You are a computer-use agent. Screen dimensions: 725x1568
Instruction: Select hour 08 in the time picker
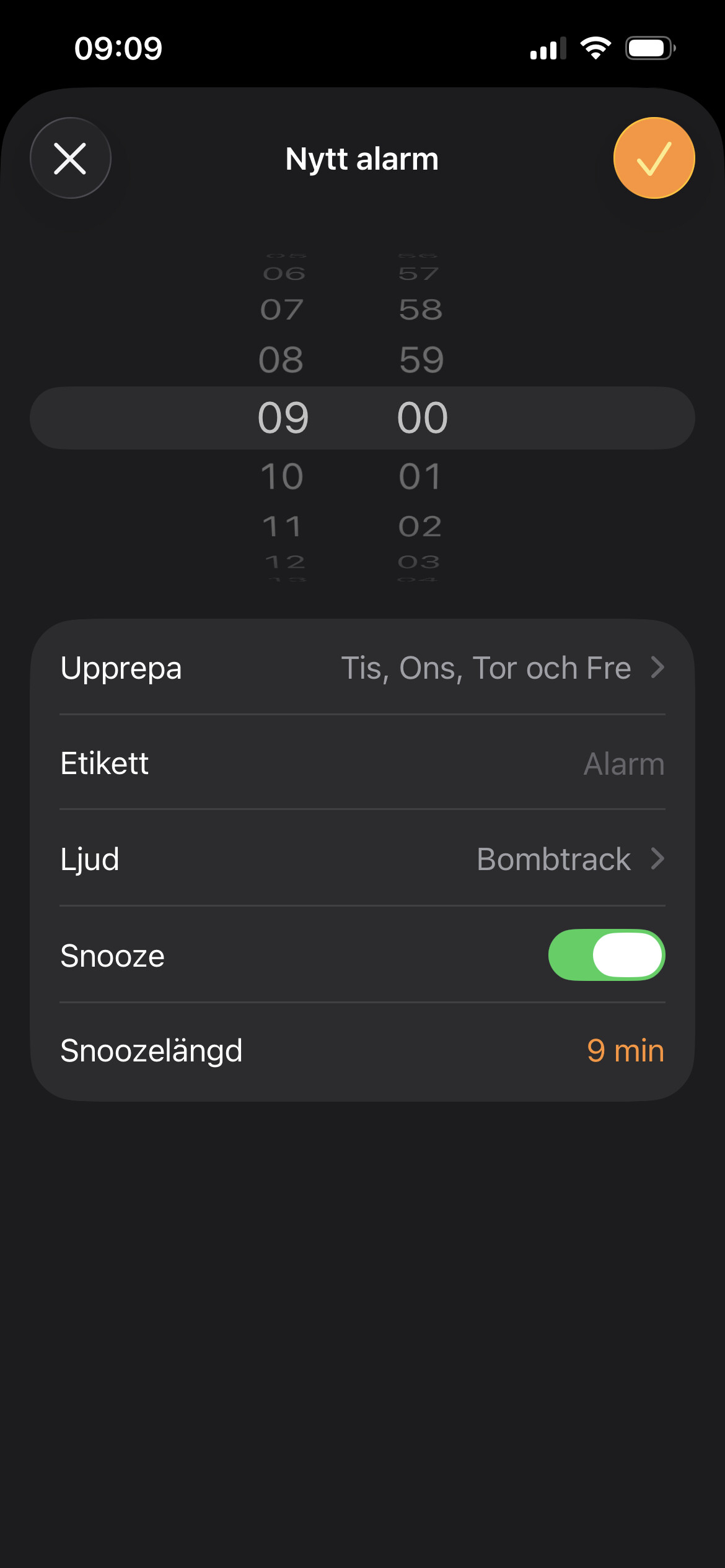[281, 360]
